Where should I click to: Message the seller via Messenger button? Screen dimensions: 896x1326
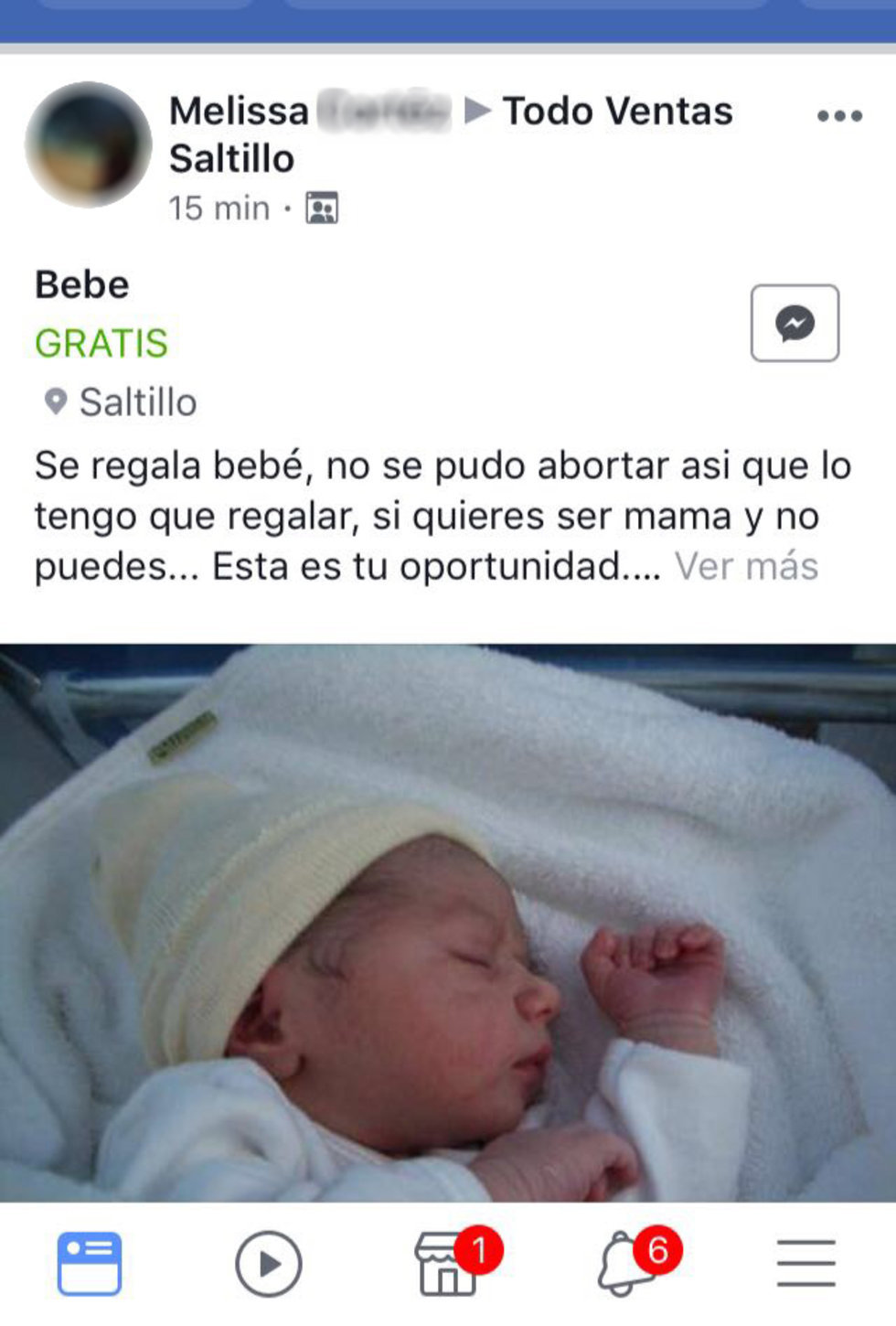point(795,323)
